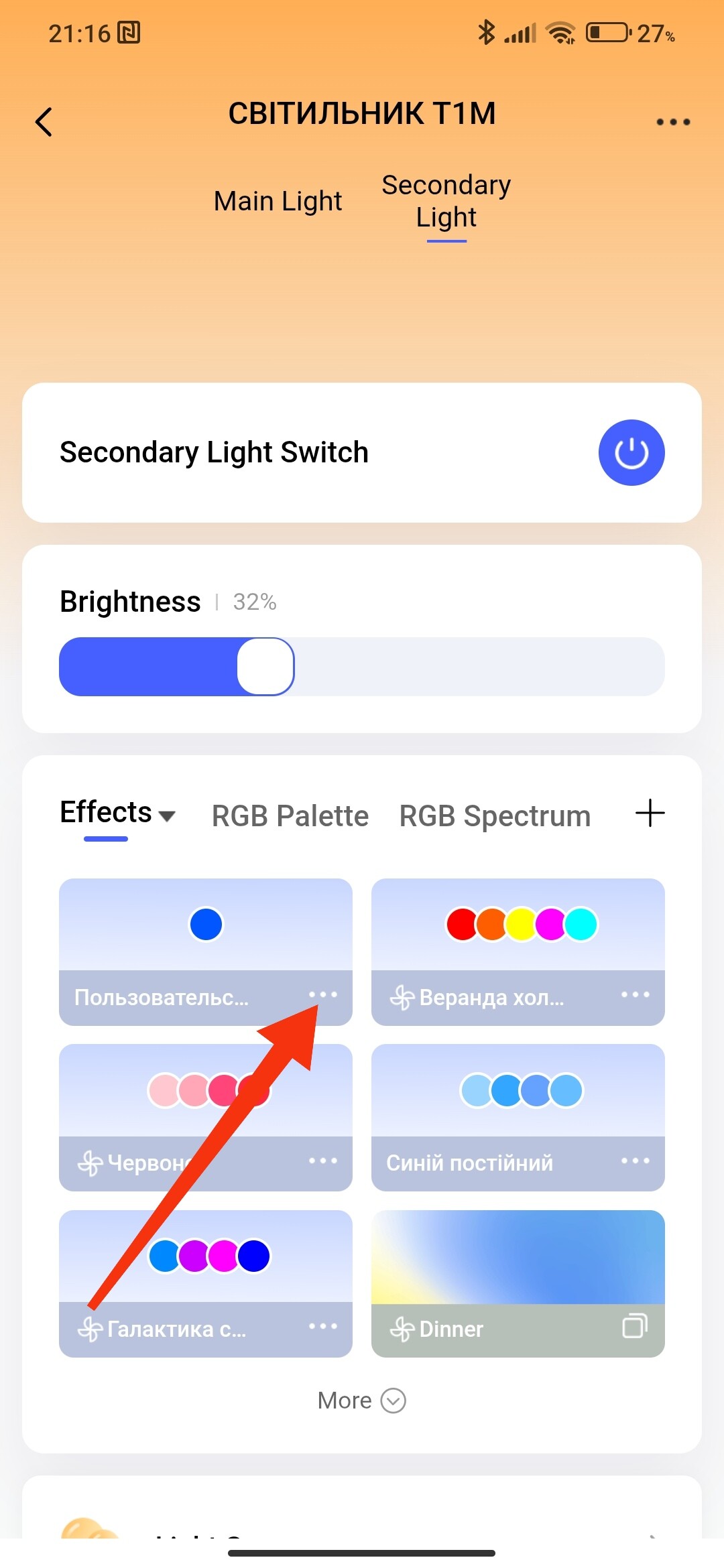The width and height of the screenshot is (724, 1568).
Task: Go back from the lamp screen
Action: [x=44, y=122]
